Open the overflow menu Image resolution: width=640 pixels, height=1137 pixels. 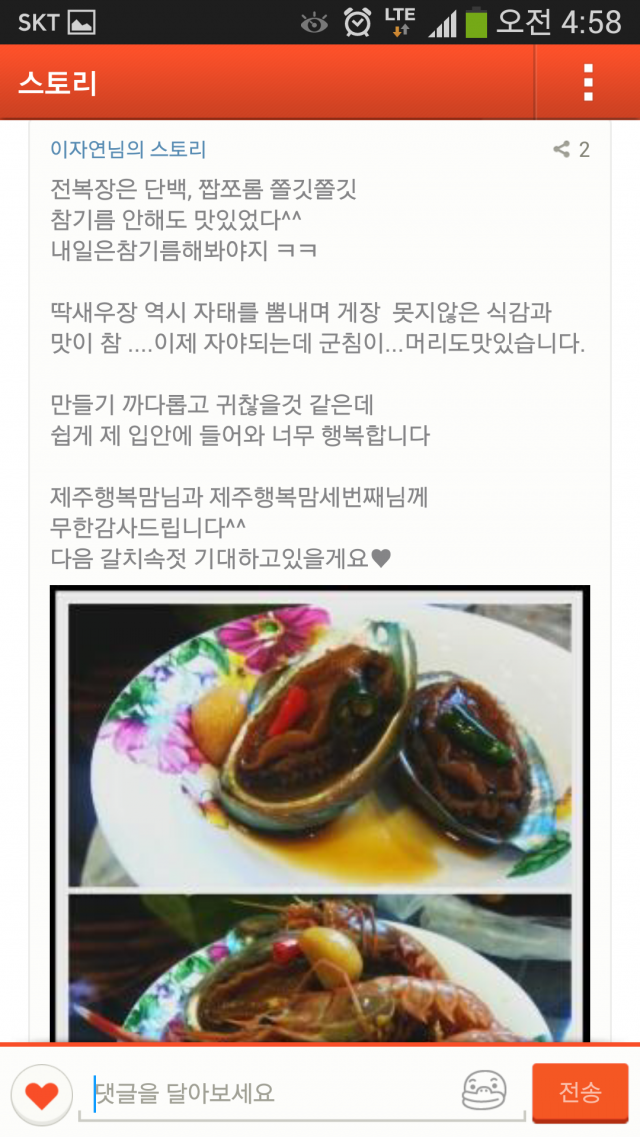pyautogui.click(x=588, y=82)
